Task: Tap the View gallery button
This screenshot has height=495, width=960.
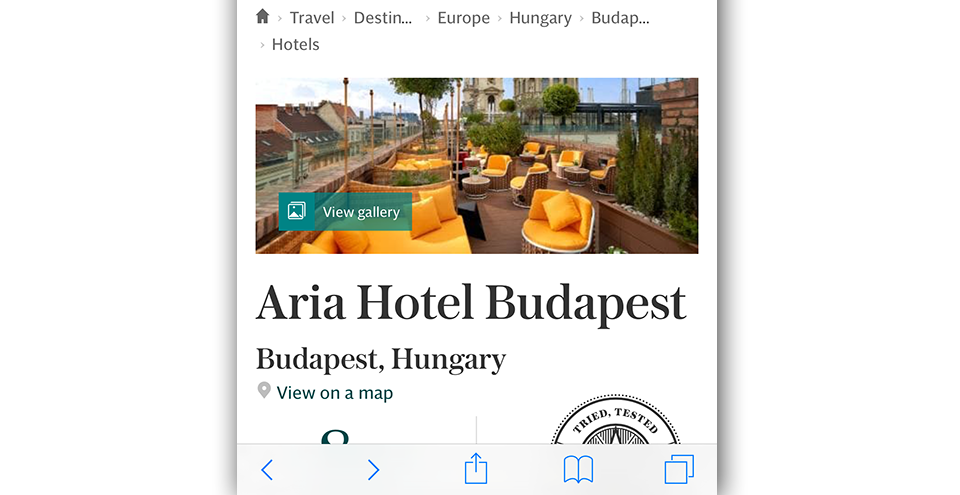Action: coord(345,212)
